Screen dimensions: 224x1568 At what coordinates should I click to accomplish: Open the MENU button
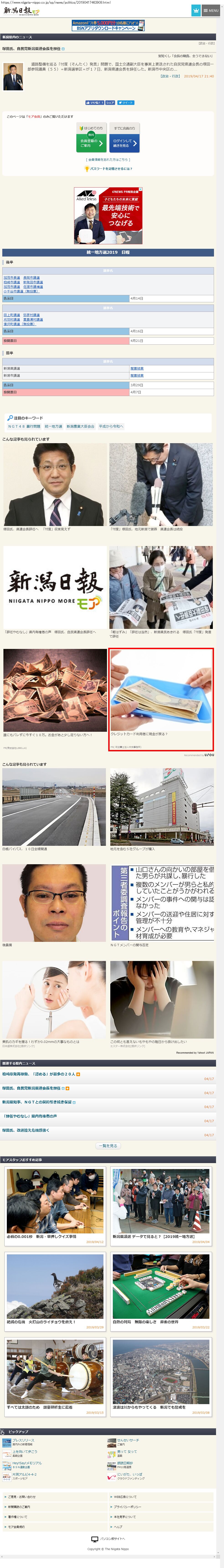(x=211, y=10)
